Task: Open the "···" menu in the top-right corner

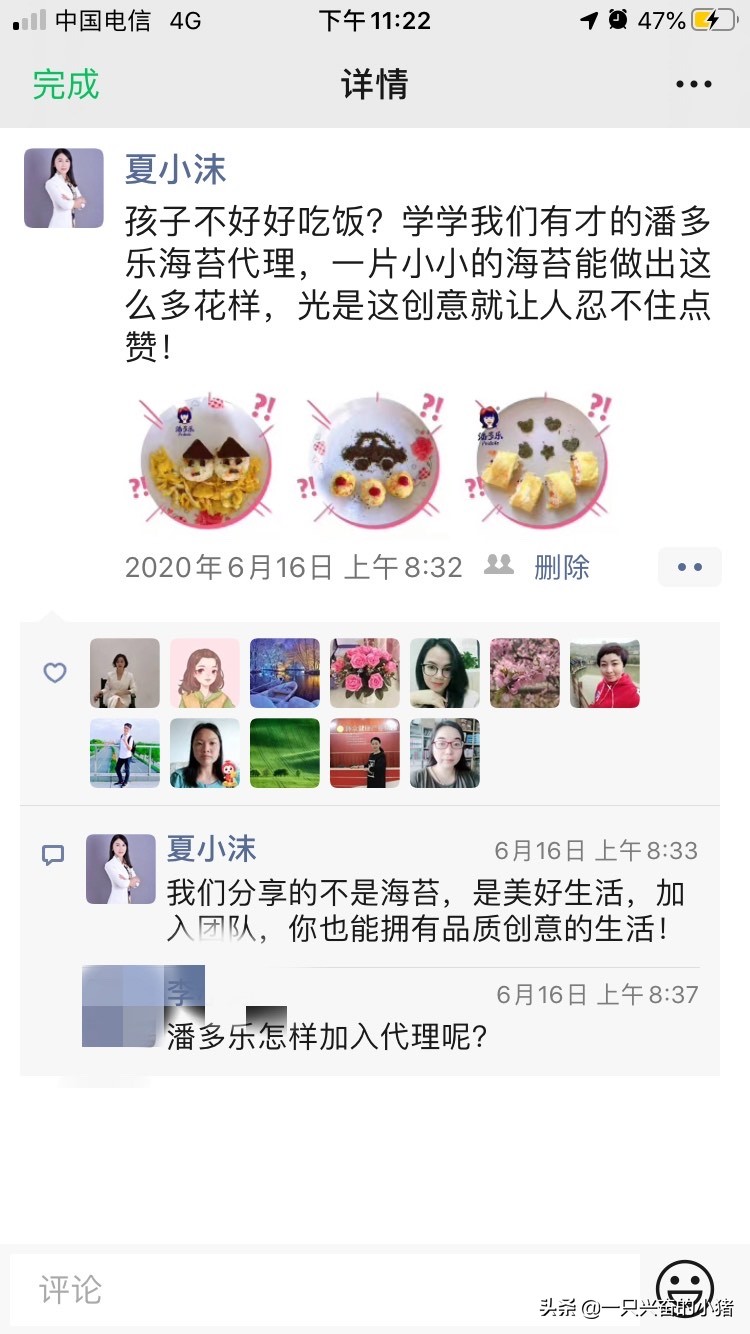Action: [694, 85]
